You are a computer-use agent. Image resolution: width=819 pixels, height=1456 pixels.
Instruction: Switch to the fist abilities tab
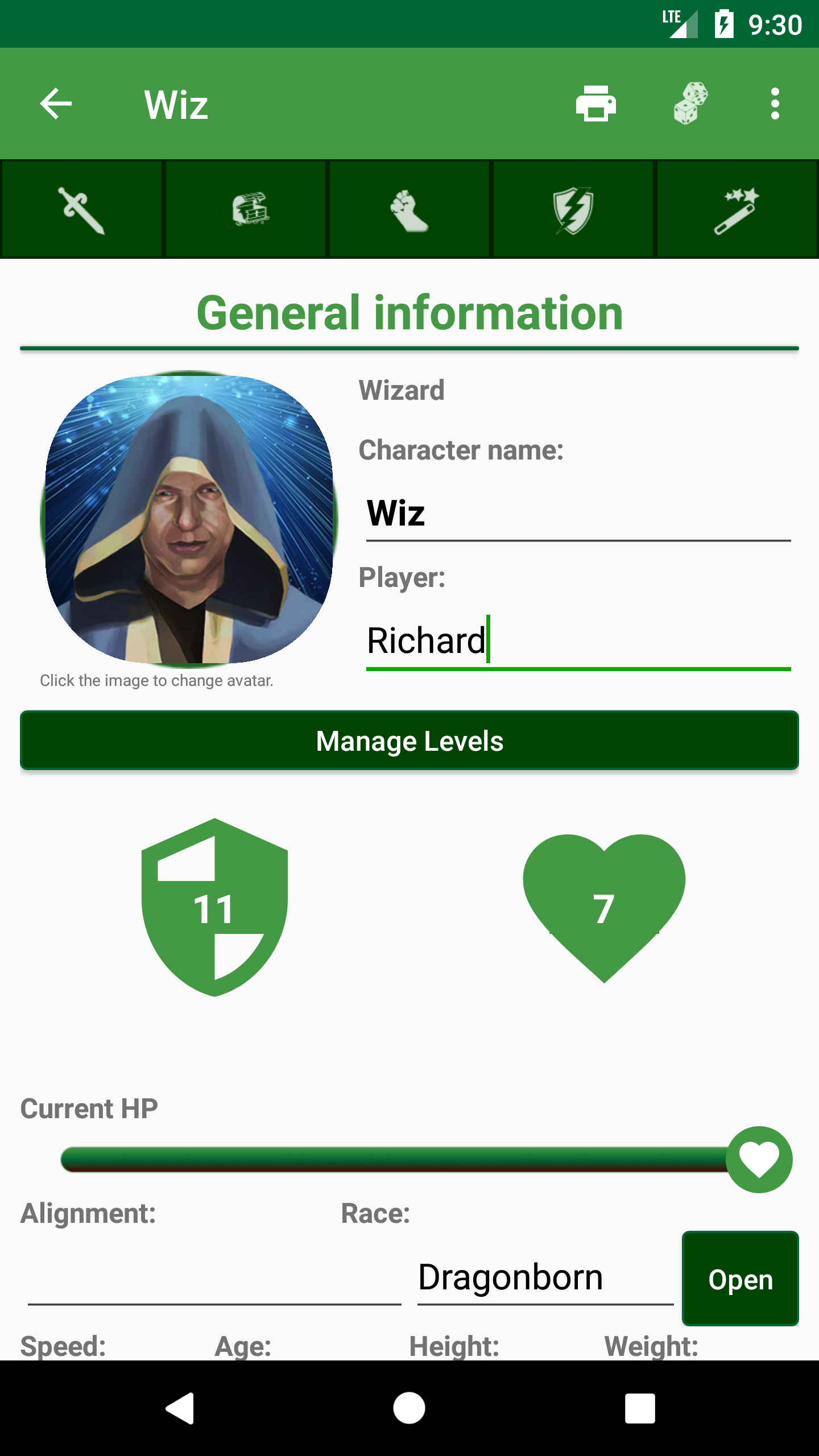click(x=409, y=210)
